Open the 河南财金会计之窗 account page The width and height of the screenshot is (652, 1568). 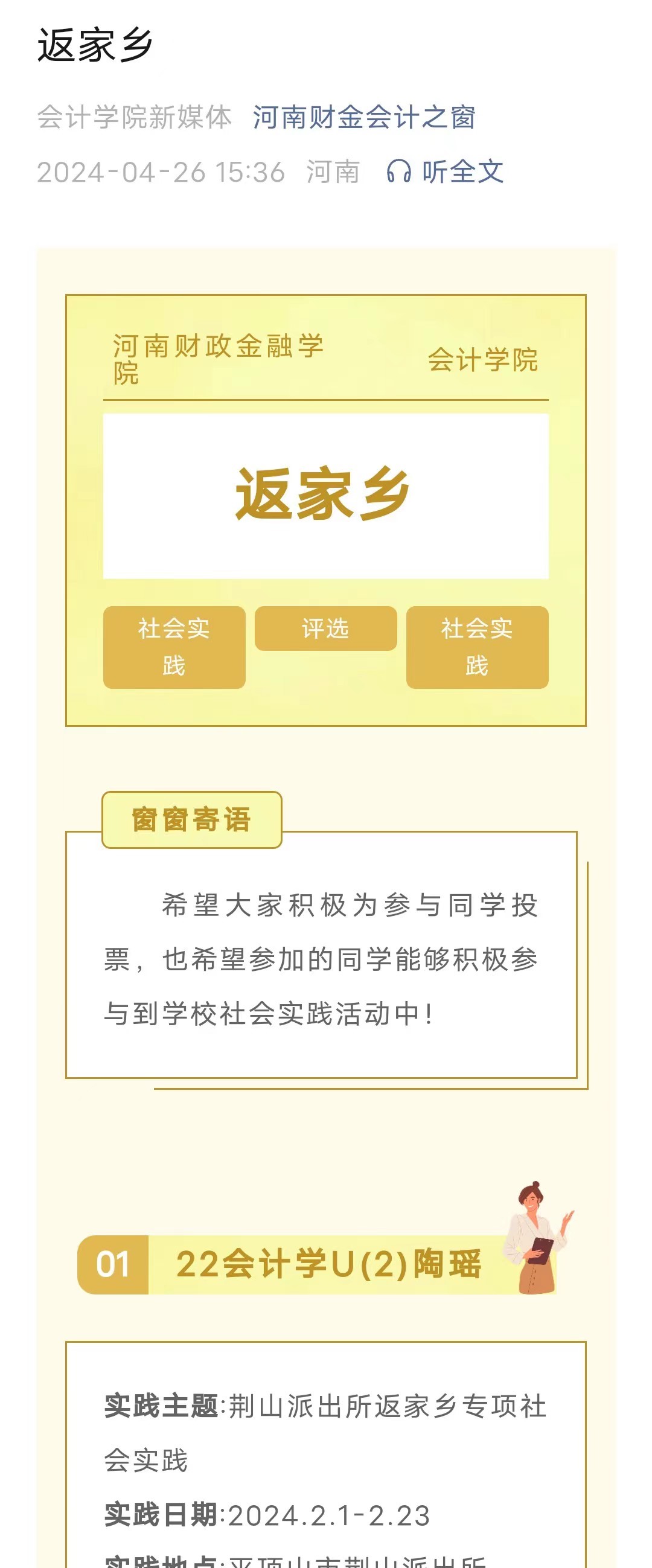tap(363, 118)
